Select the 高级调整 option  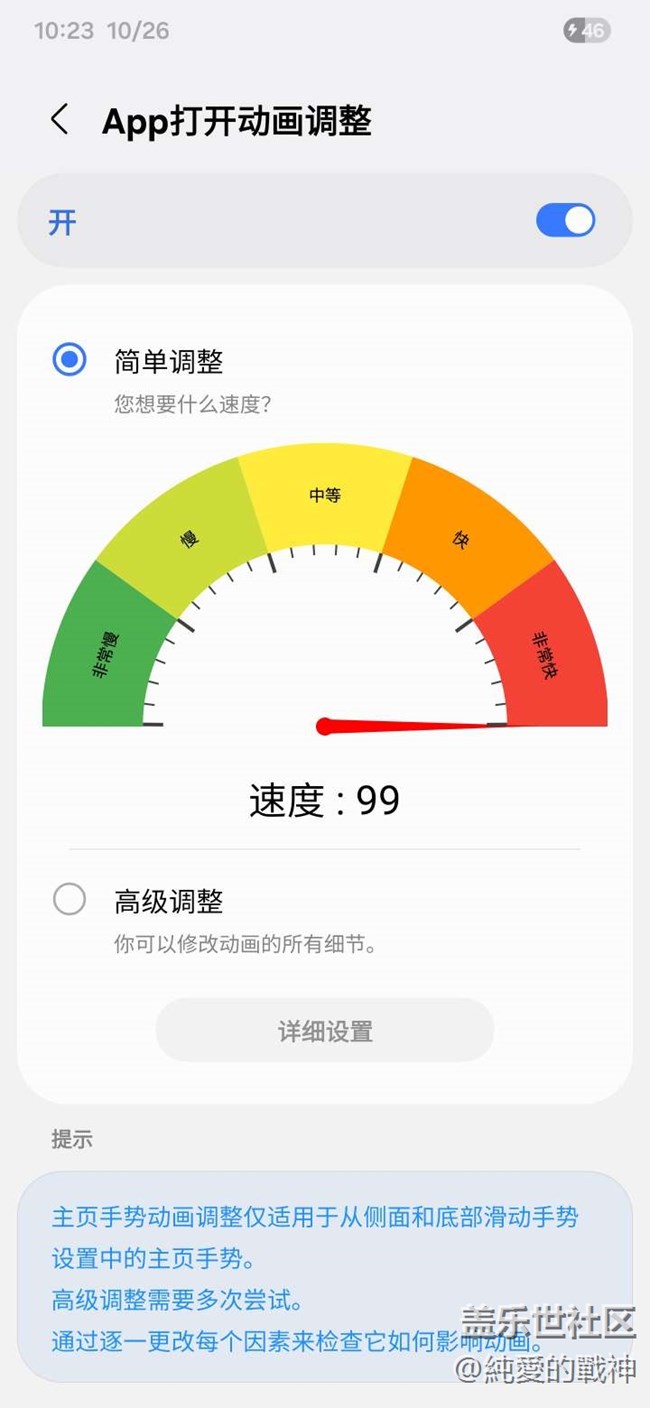coord(69,900)
